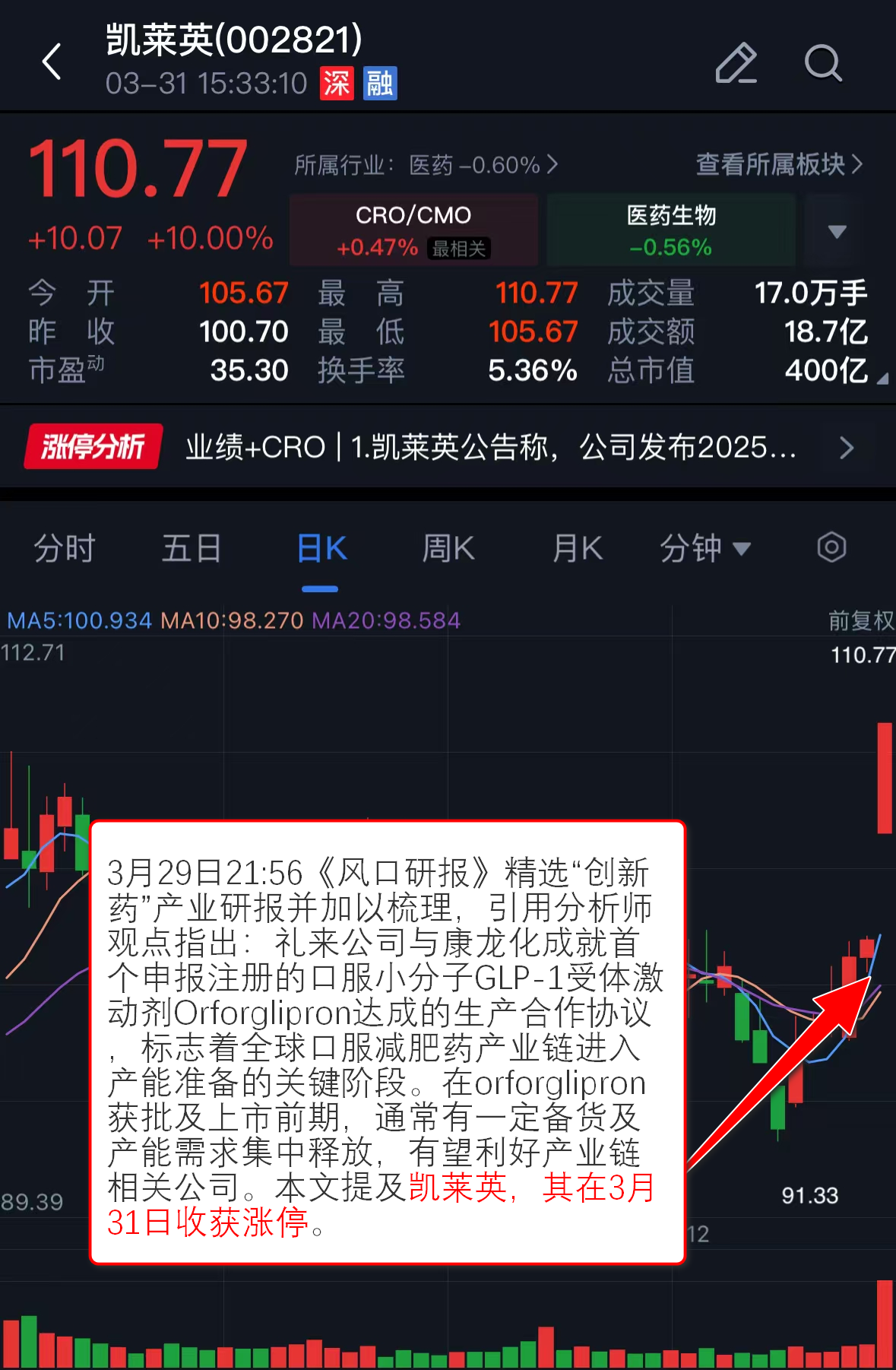This screenshot has width=896, height=1370.
Task: Open the 涨停分析 news banner
Action: point(448,447)
